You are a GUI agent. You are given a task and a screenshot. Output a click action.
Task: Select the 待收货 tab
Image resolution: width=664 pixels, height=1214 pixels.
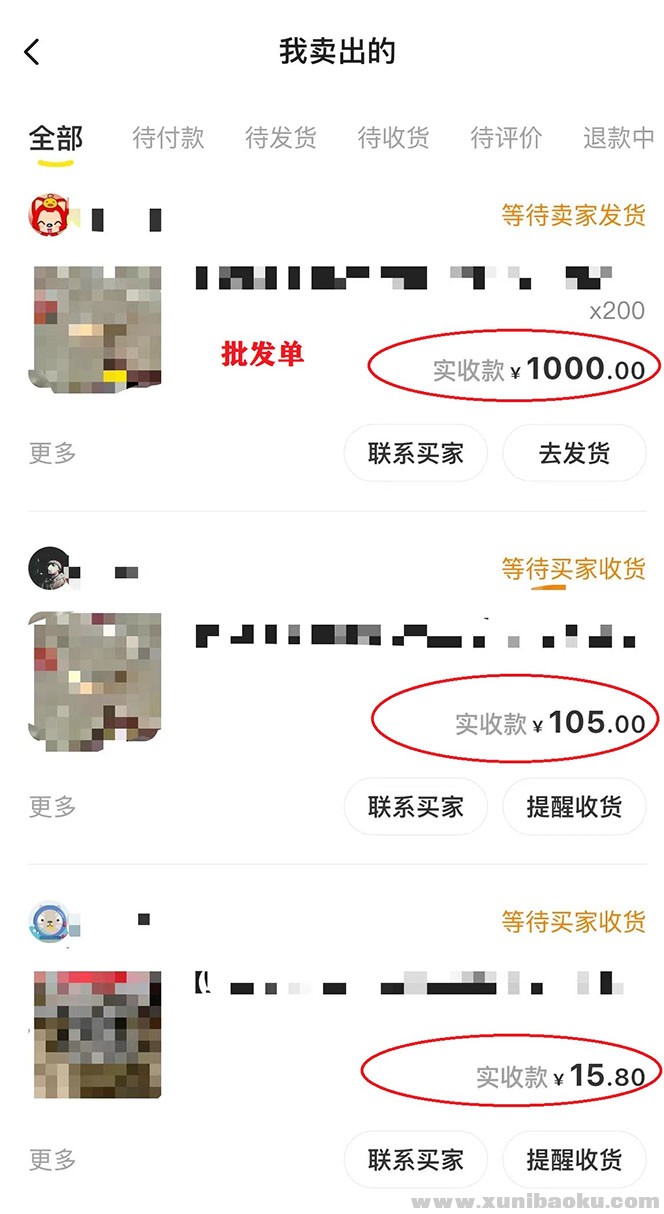(394, 138)
